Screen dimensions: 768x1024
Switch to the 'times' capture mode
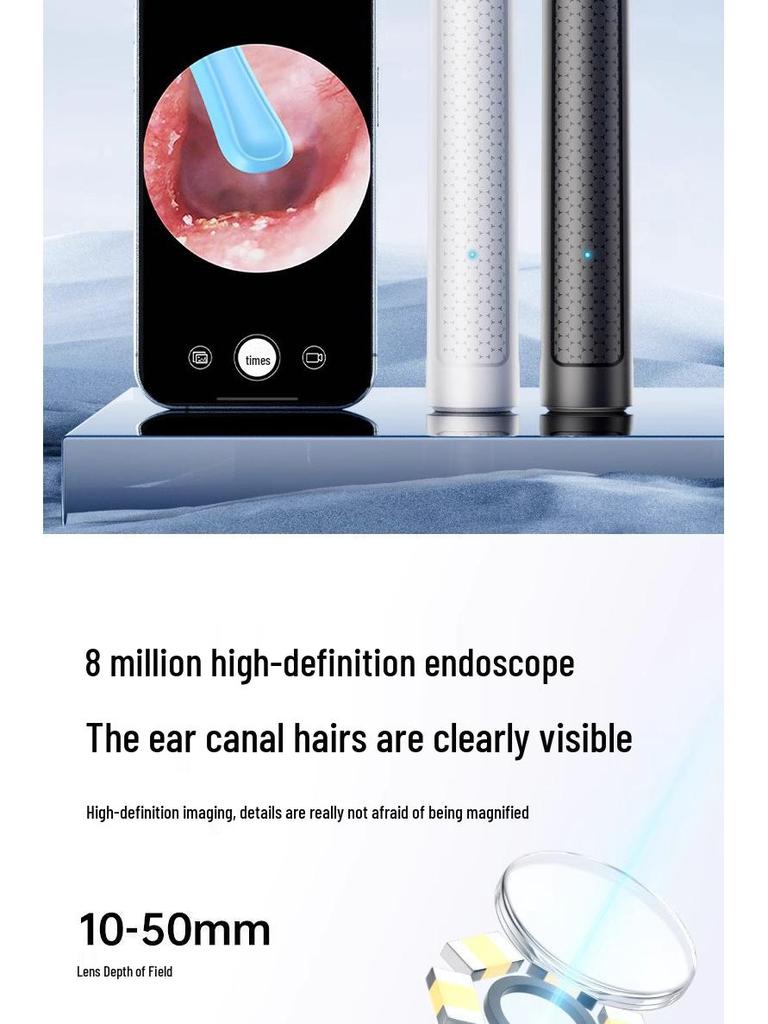[x=257, y=358]
